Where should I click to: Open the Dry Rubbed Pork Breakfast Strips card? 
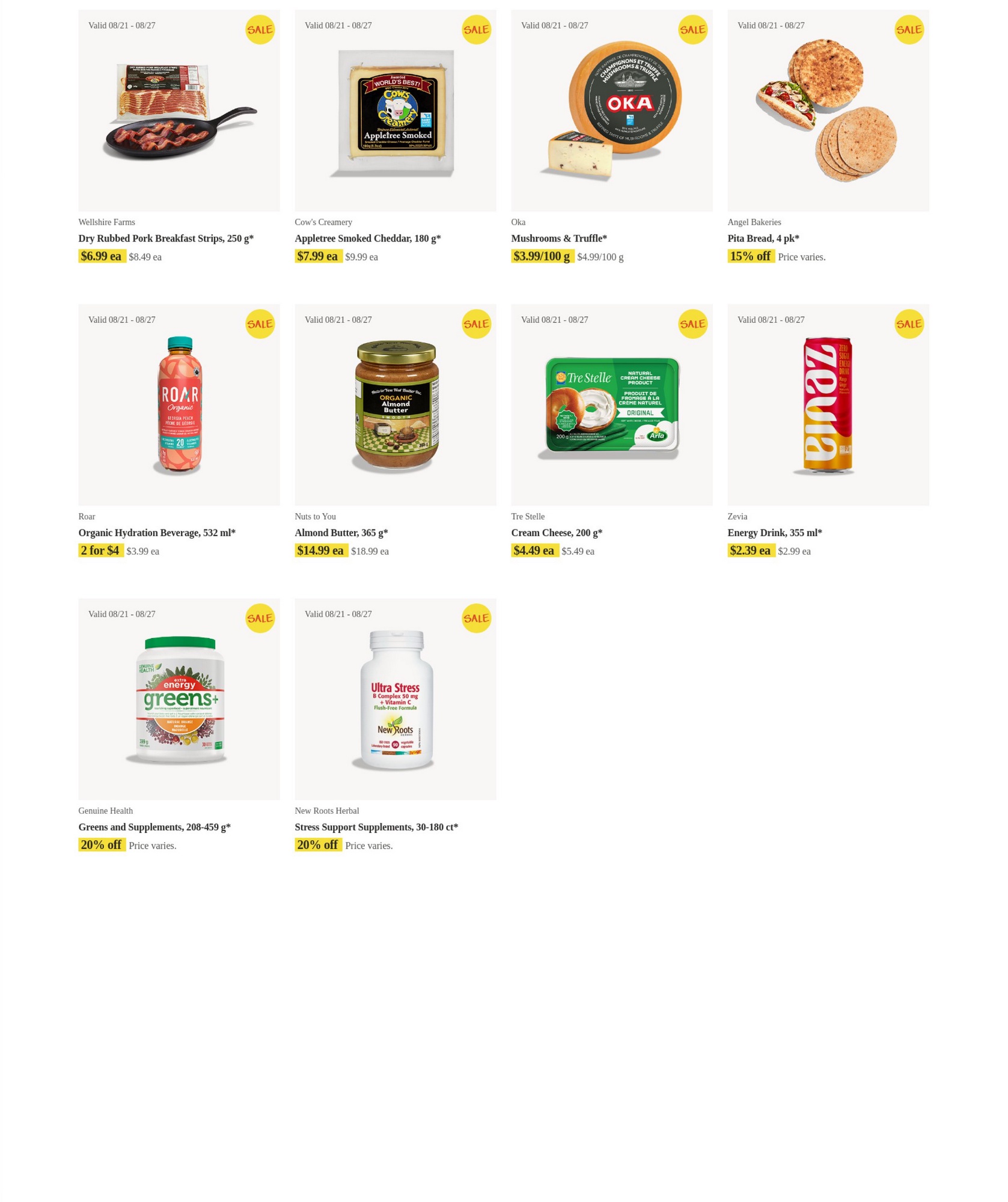coord(179,111)
